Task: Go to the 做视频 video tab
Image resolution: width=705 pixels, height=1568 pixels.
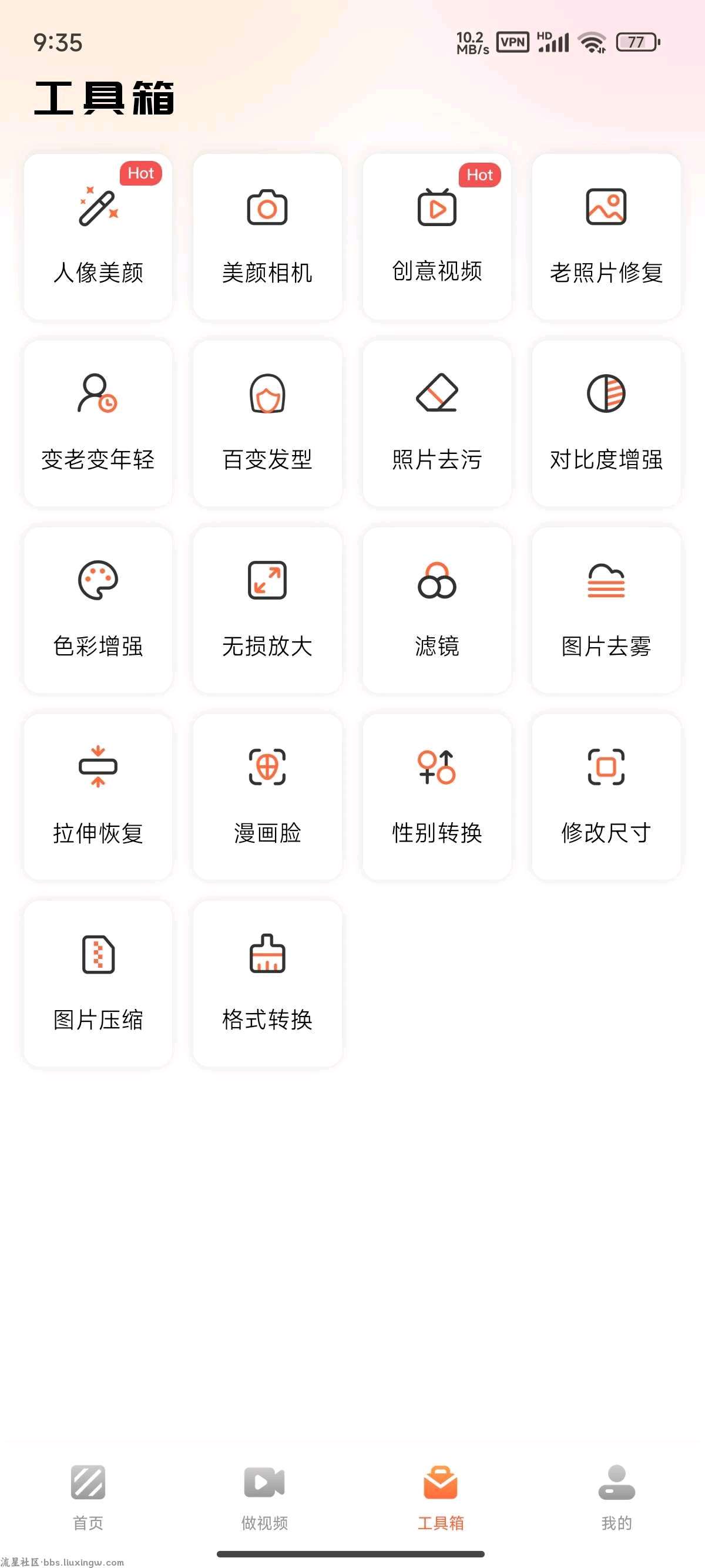Action: coord(264,1498)
